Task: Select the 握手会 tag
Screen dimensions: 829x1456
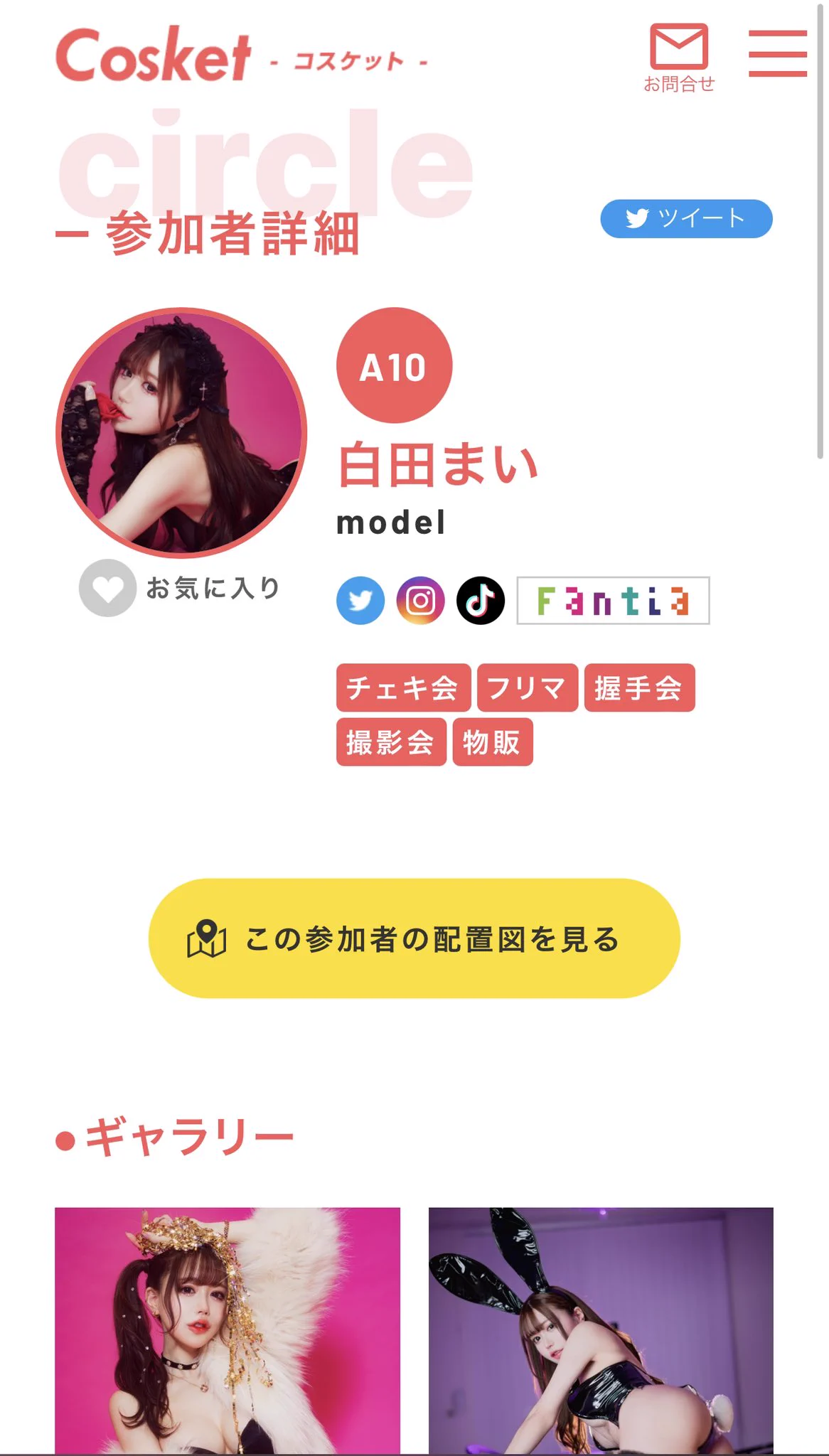Action: 639,687
